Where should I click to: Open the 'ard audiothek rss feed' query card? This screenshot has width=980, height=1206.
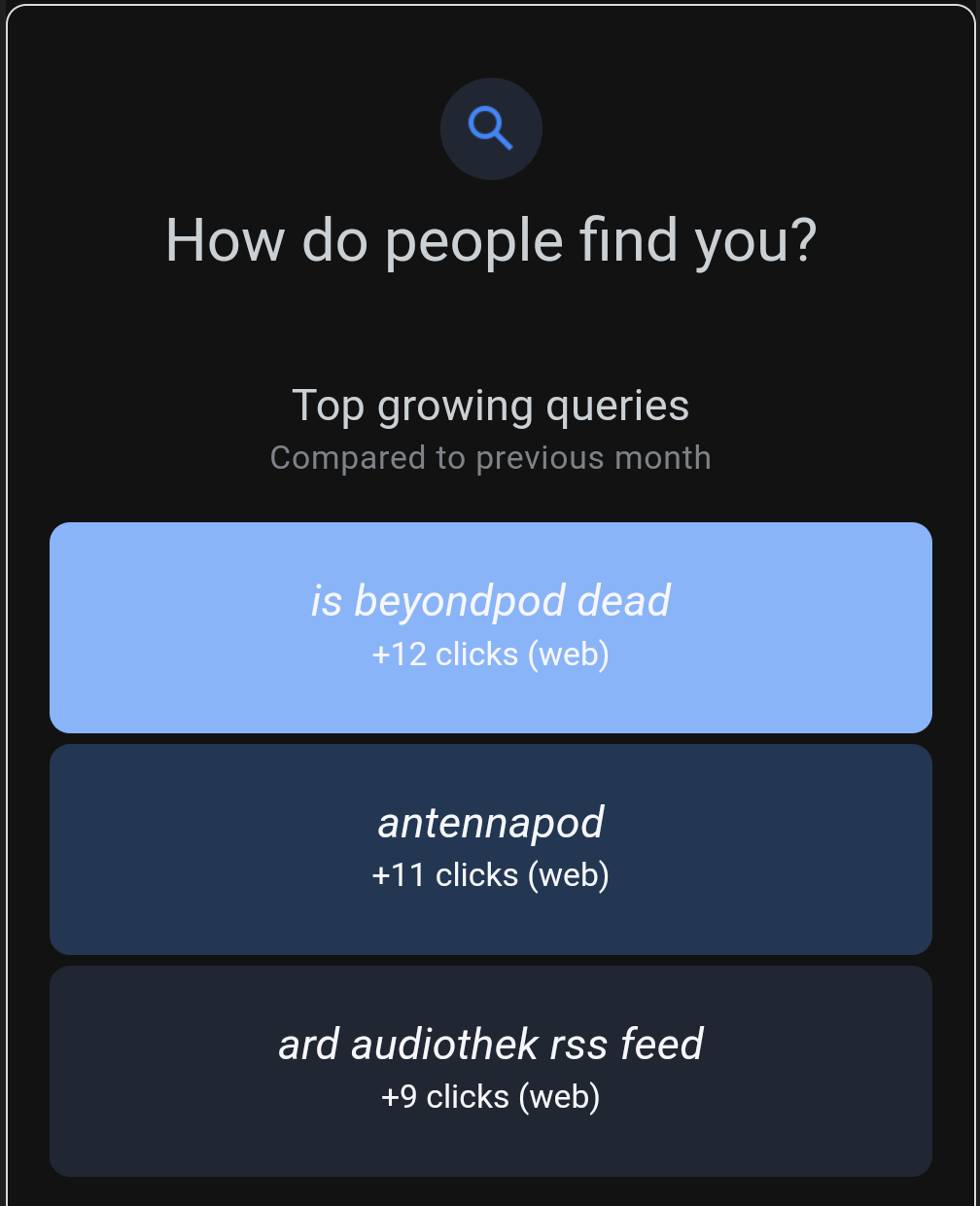tap(490, 1070)
